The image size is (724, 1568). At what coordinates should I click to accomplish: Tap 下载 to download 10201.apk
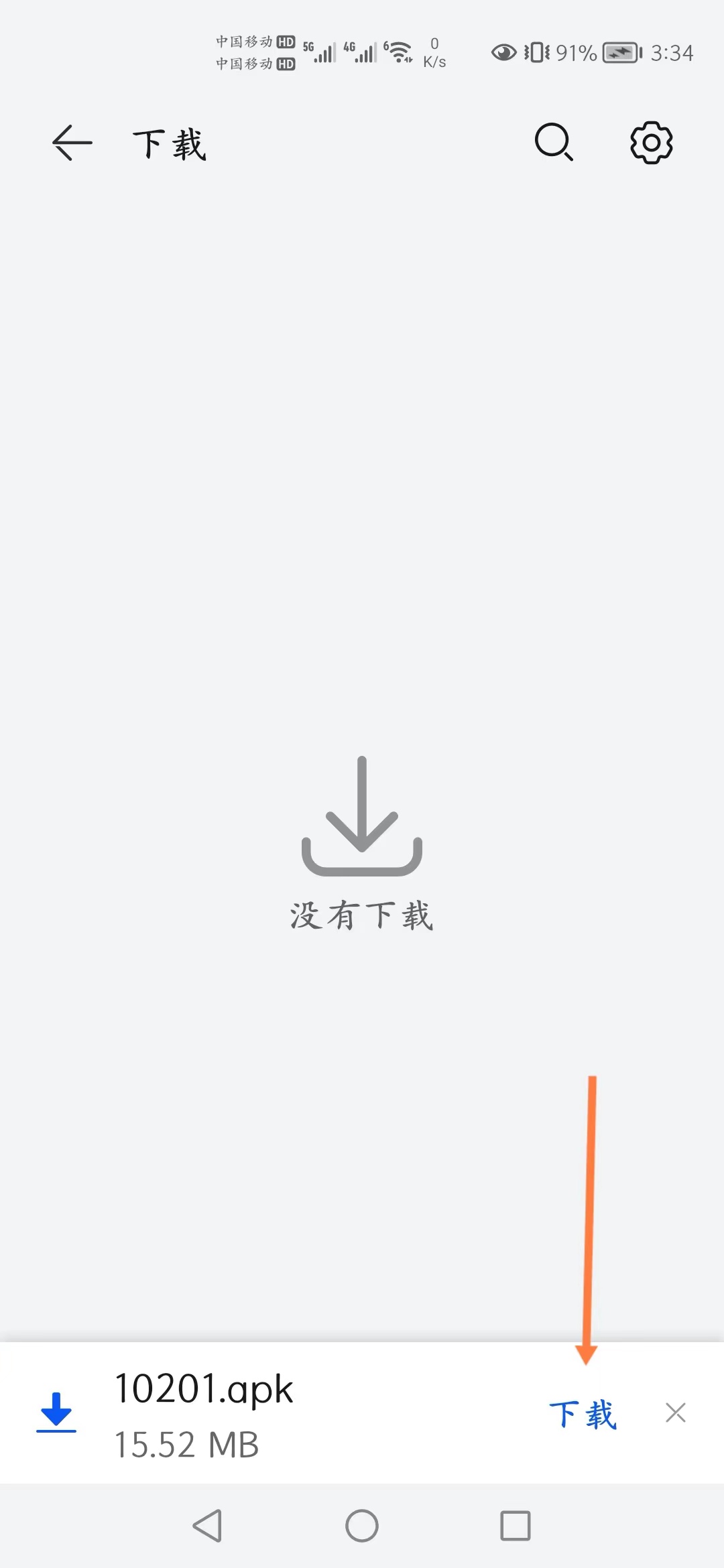coord(583,1415)
